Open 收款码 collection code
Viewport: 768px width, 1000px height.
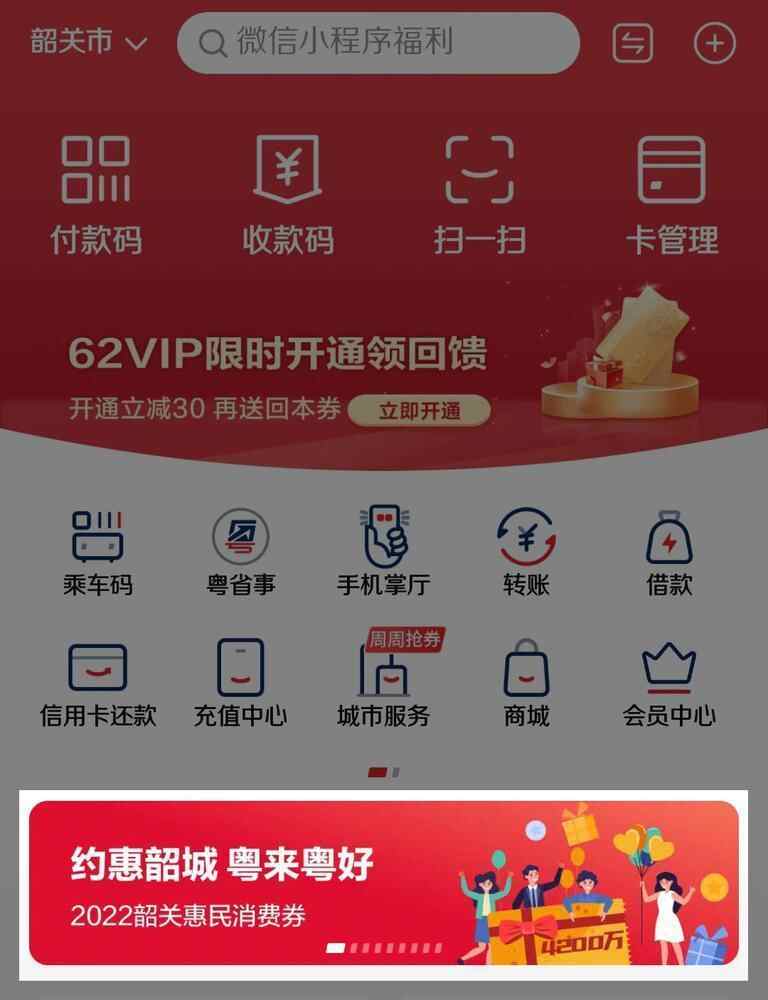click(x=288, y=195)
